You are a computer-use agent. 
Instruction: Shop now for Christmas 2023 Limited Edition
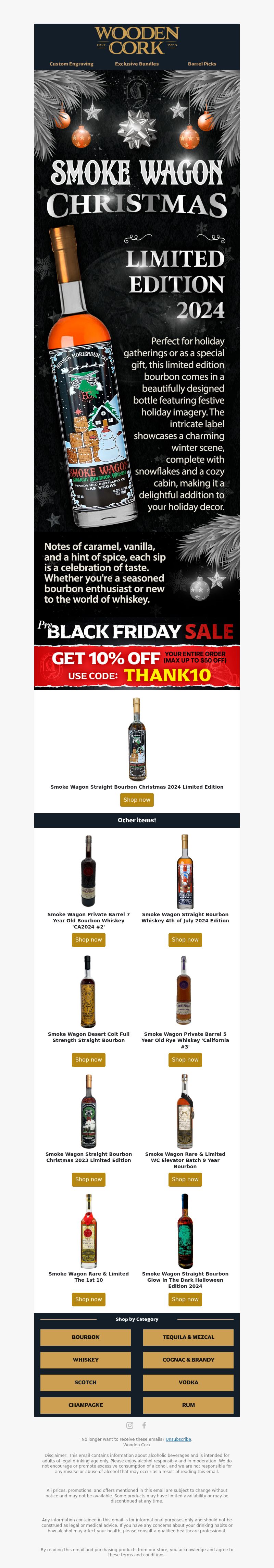89,1180
